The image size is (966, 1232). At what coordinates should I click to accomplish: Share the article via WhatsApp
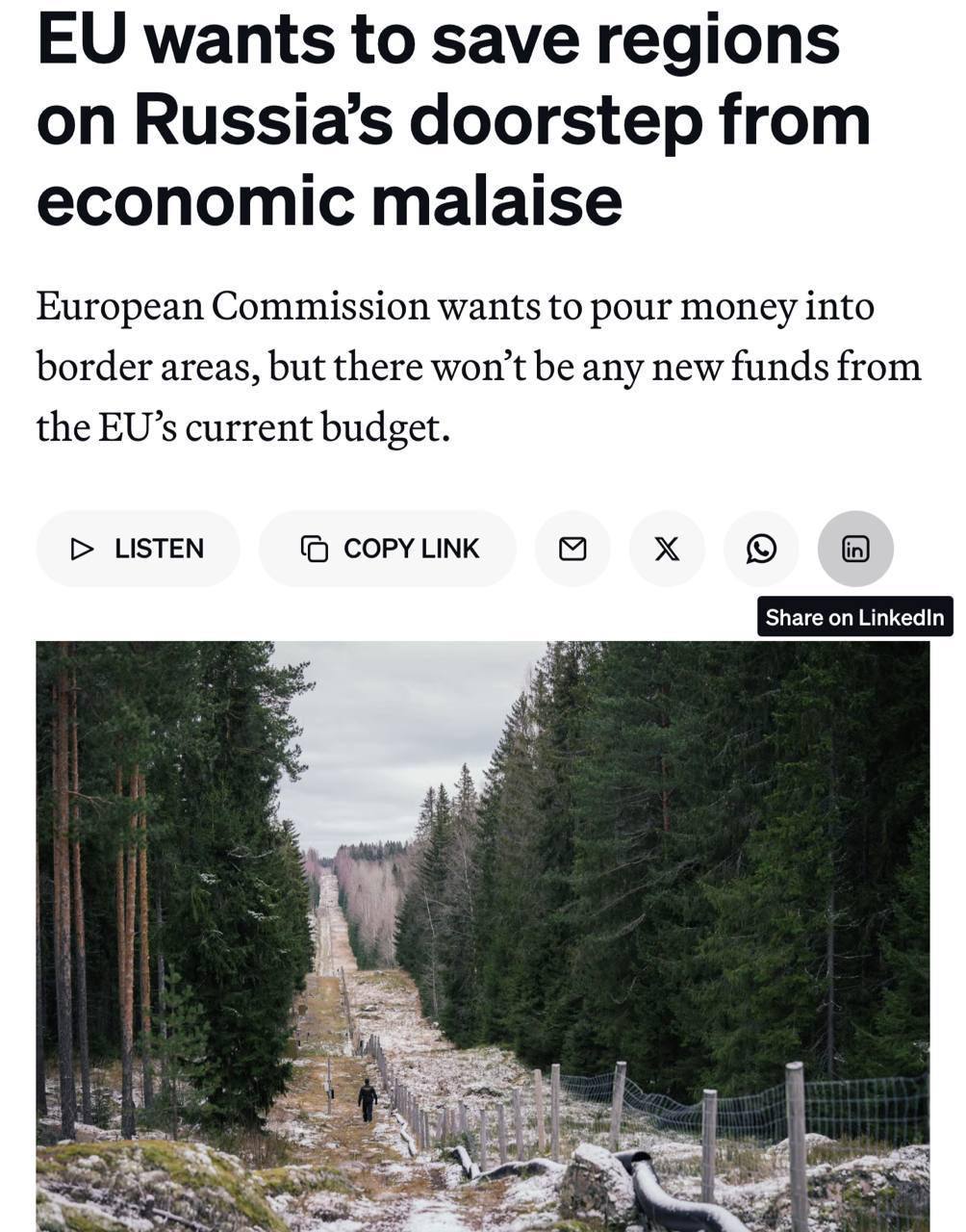tap(761, 549)
